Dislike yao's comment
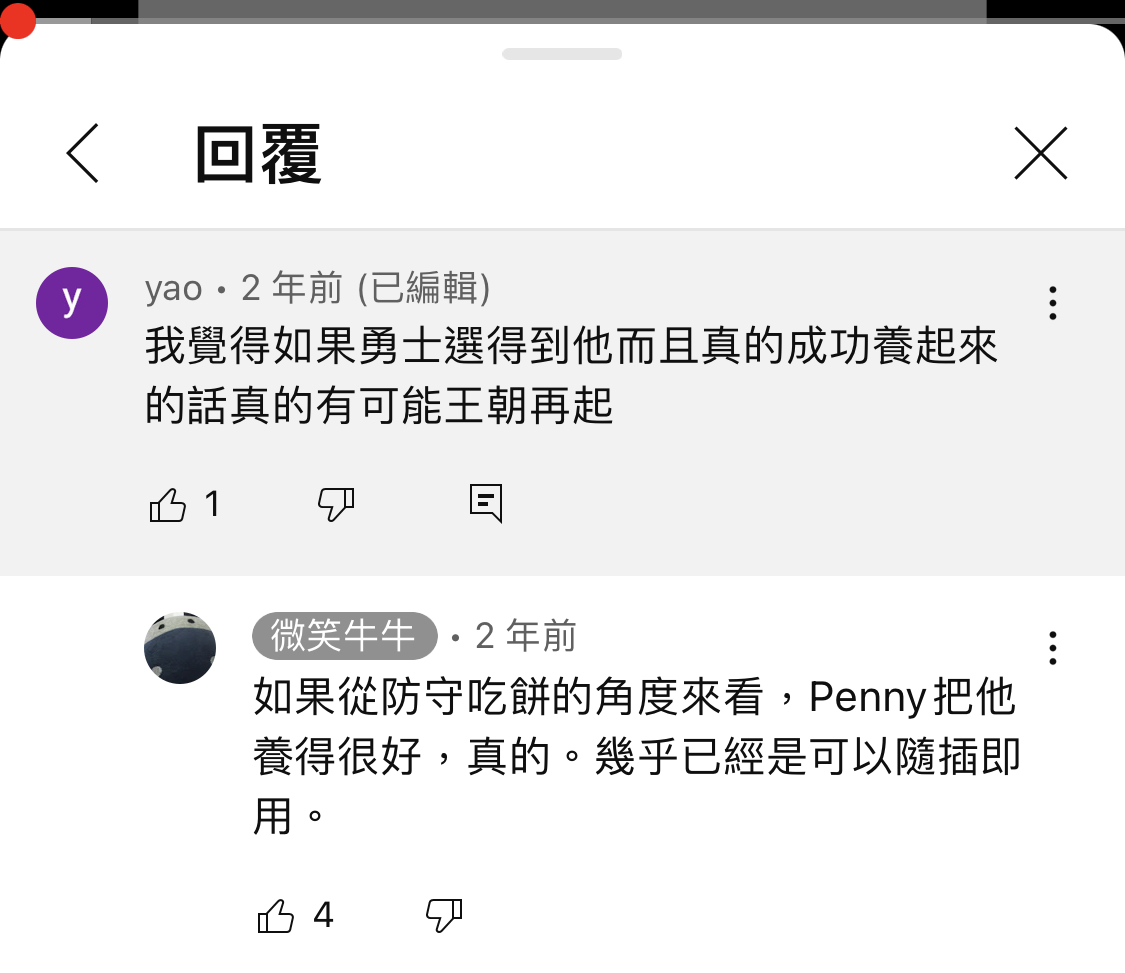This screenshot has height=973, width=1125. point(336,505)
